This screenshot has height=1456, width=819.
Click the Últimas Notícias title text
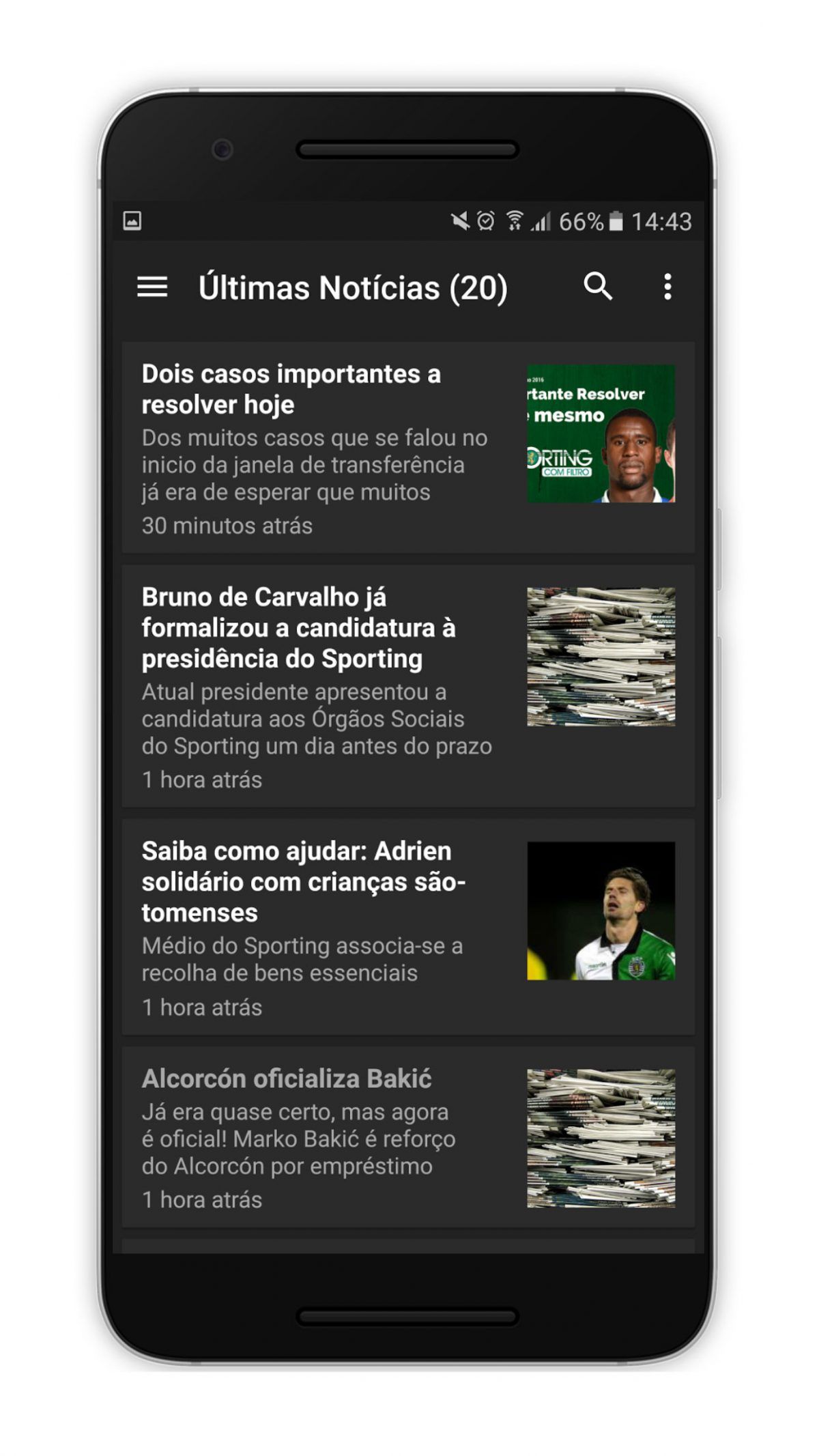pyautogui.click(x=351, y=287)
